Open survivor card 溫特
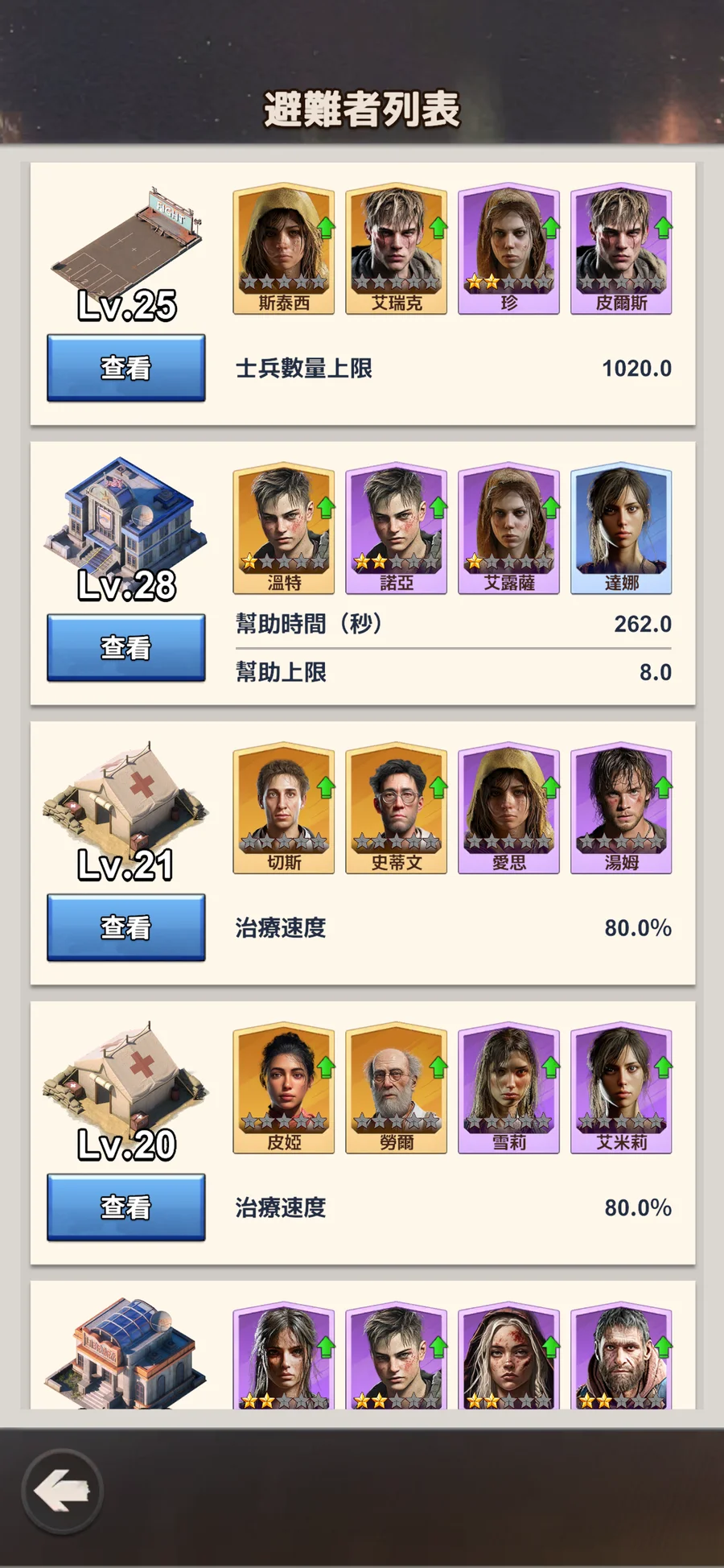Image resolution: width=724 pixels, height=1568 pixels. tap(283, 529)
